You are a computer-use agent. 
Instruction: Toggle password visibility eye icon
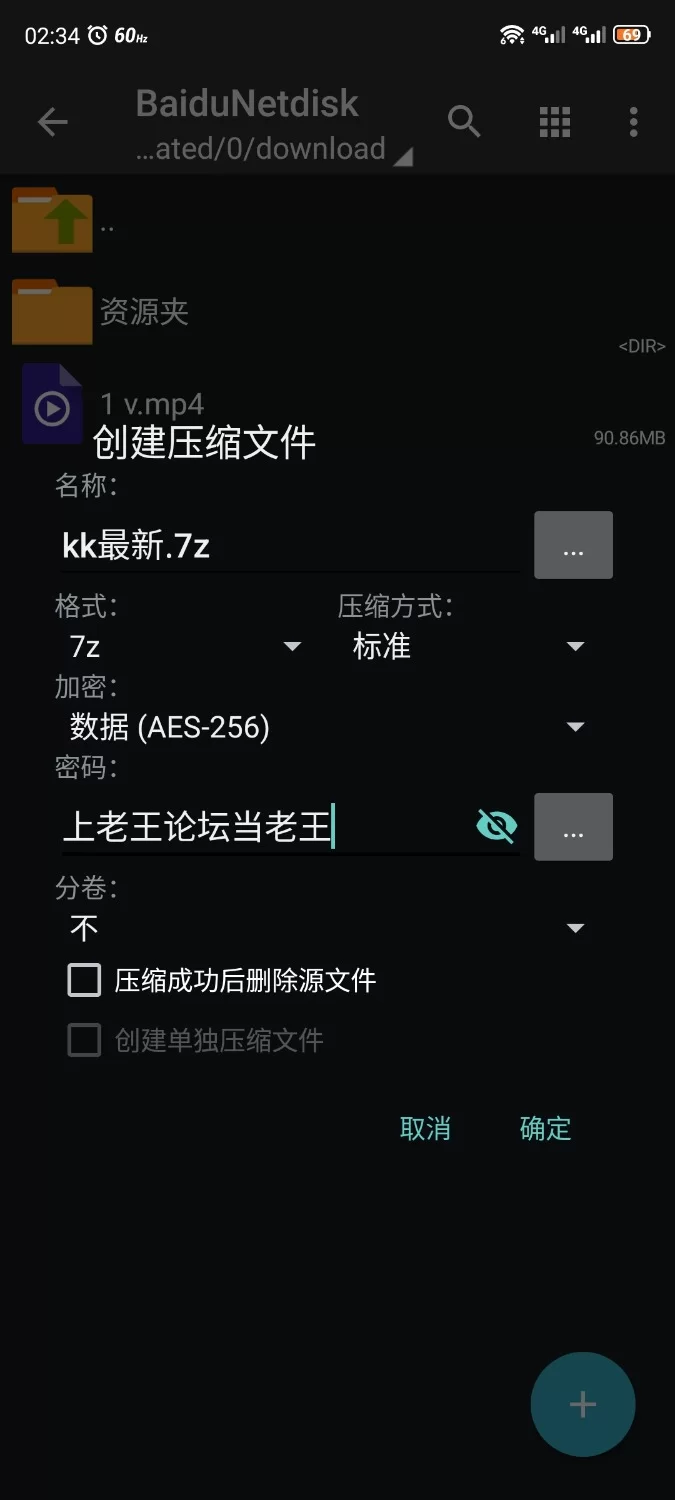497,827
